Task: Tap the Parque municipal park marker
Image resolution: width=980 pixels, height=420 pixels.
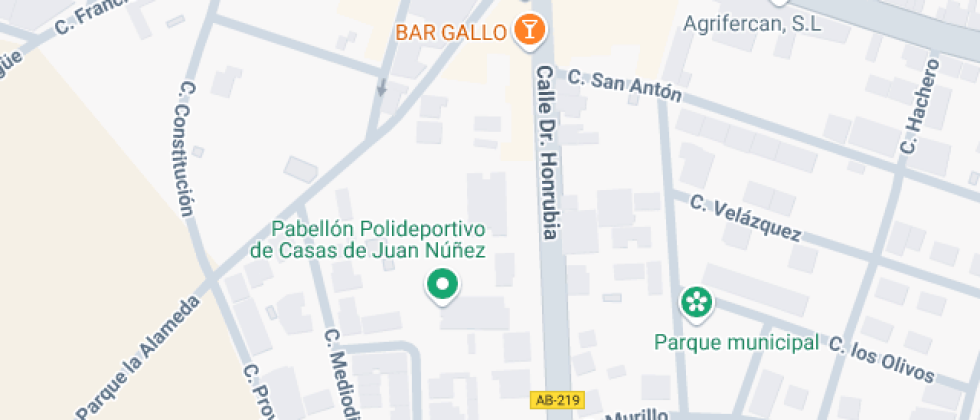Action: [x=696, y=304]
